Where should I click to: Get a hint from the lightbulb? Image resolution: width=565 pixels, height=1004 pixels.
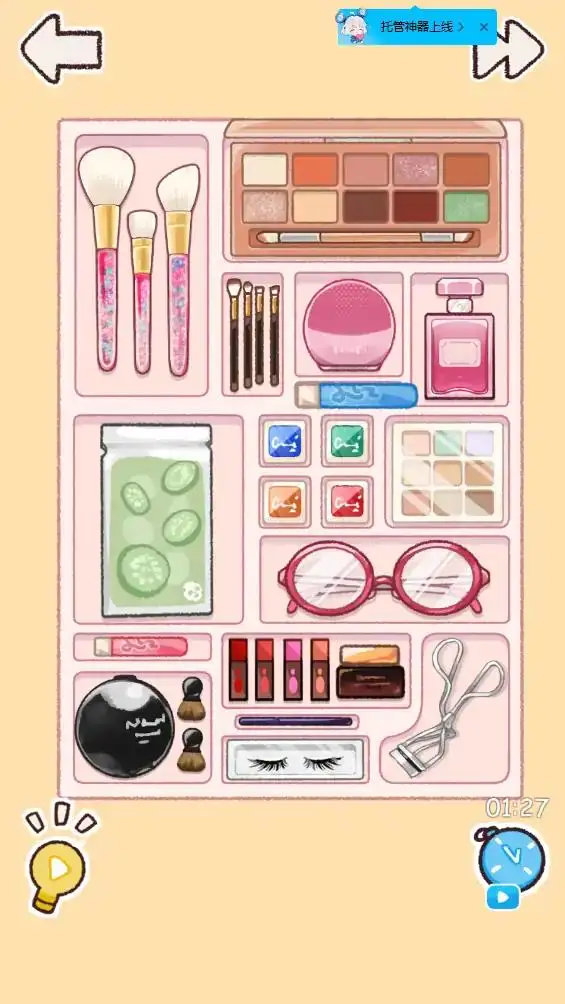(x=58, y=858)
